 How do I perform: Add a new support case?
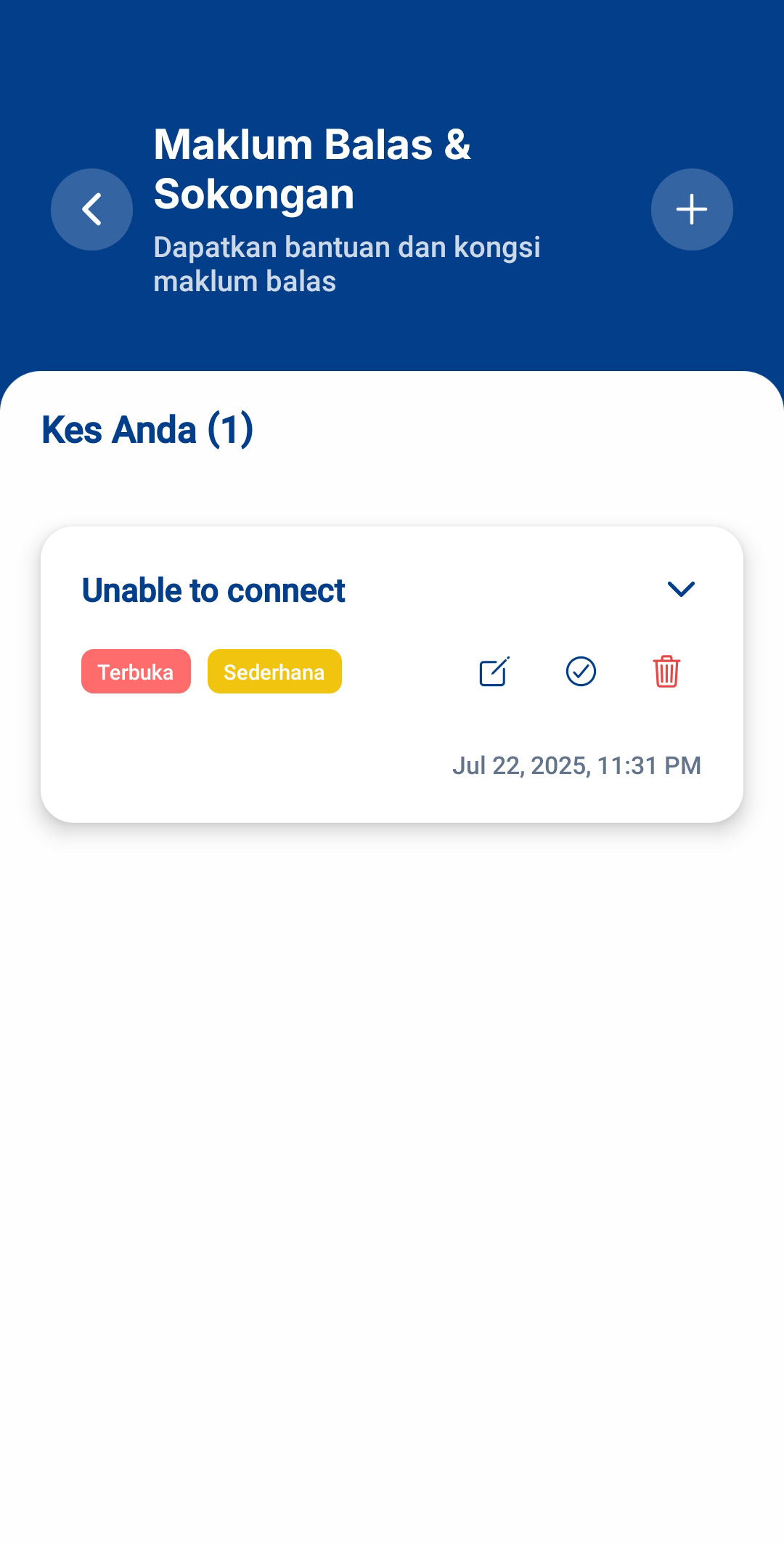[691, 210]
